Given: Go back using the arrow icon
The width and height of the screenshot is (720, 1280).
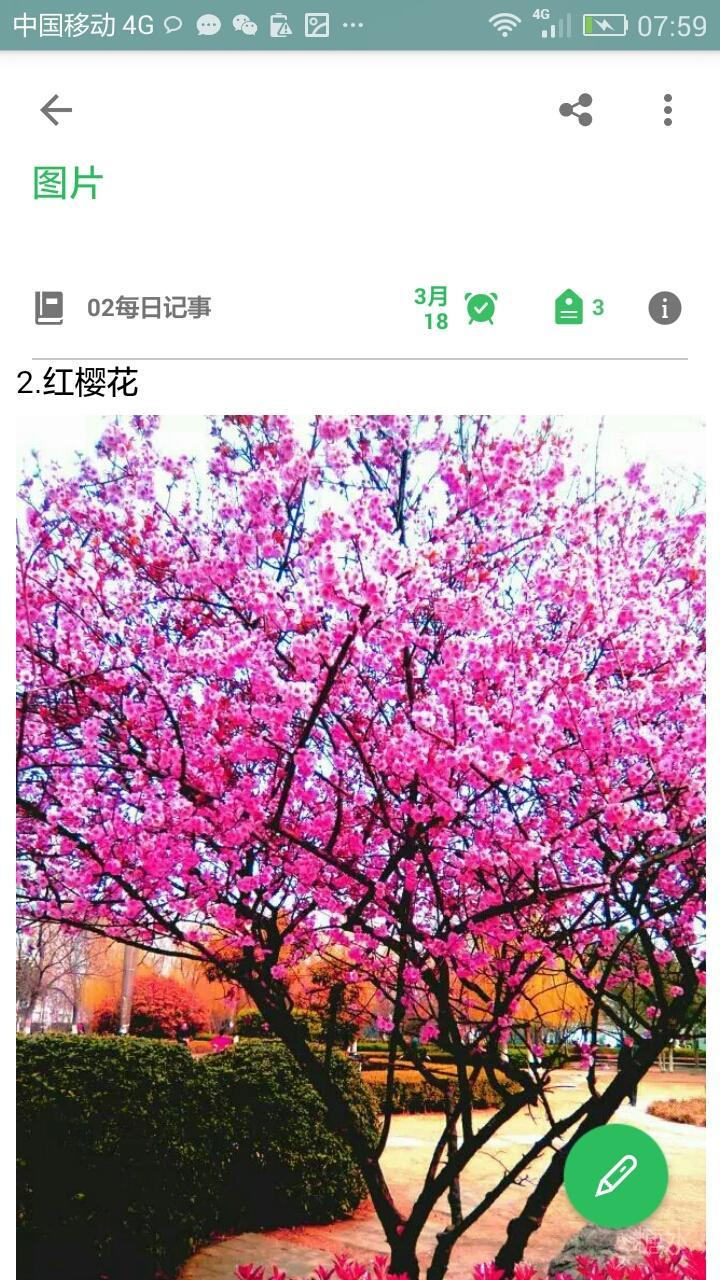Looking at the screenshot, I should point(56,110).
